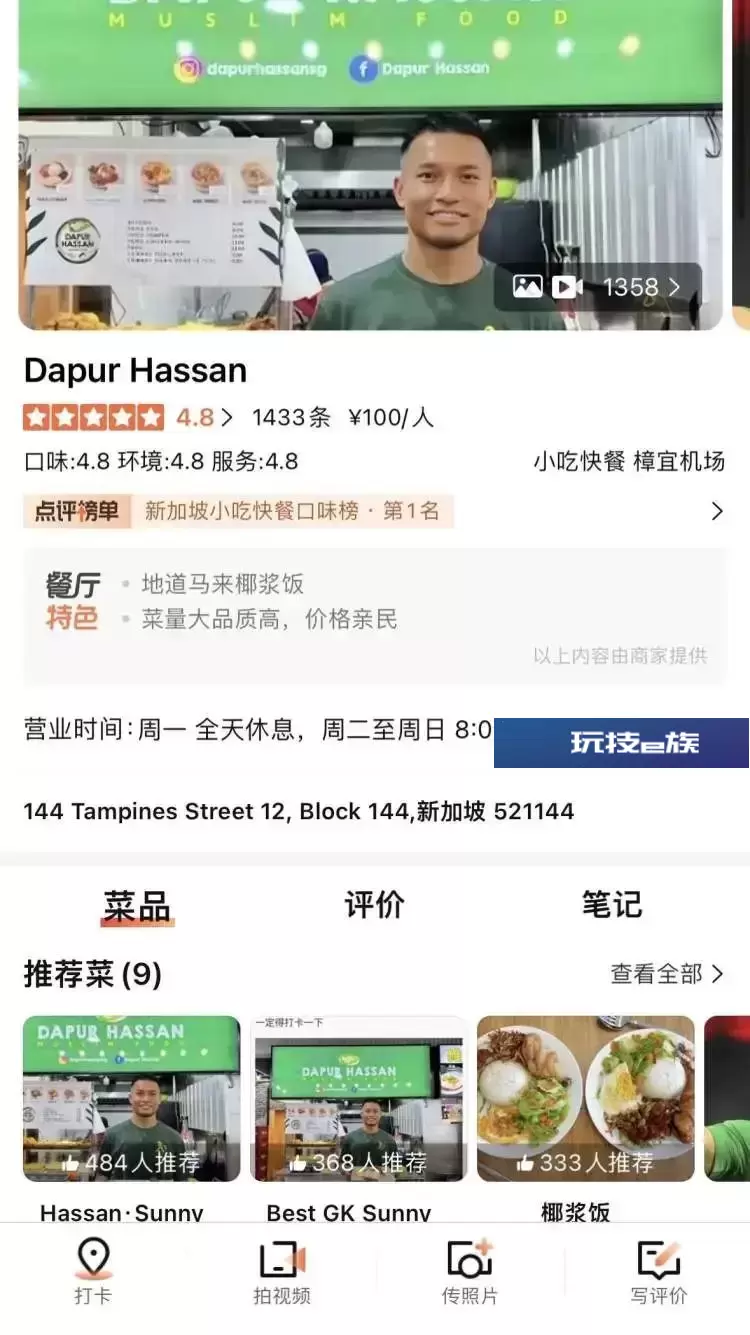
Task: Open the 1358 photos and videos gallery
Action: (597, 287)
